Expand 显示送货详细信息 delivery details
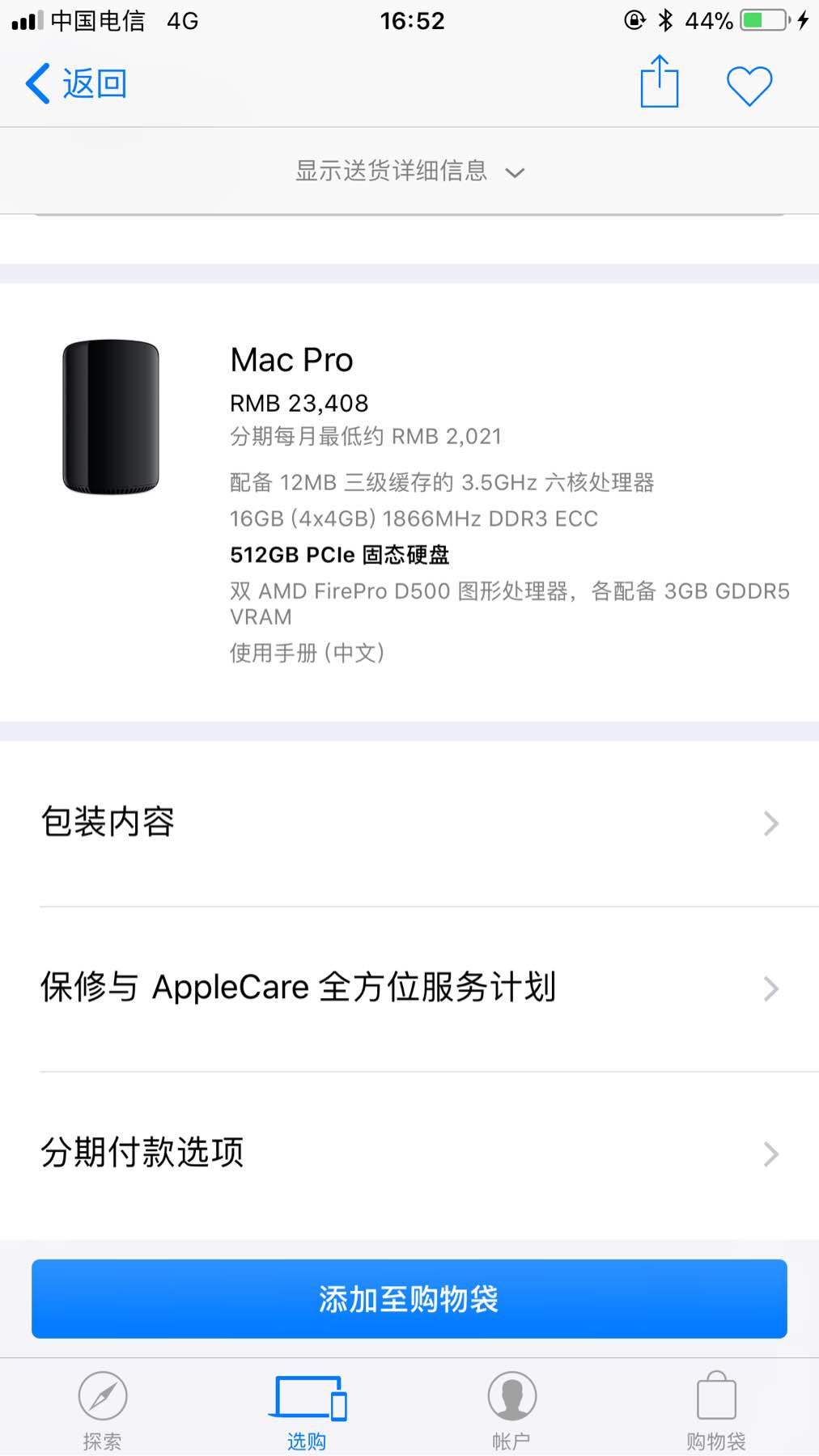This screenshot has width=819, height=1456. (409, 171)
